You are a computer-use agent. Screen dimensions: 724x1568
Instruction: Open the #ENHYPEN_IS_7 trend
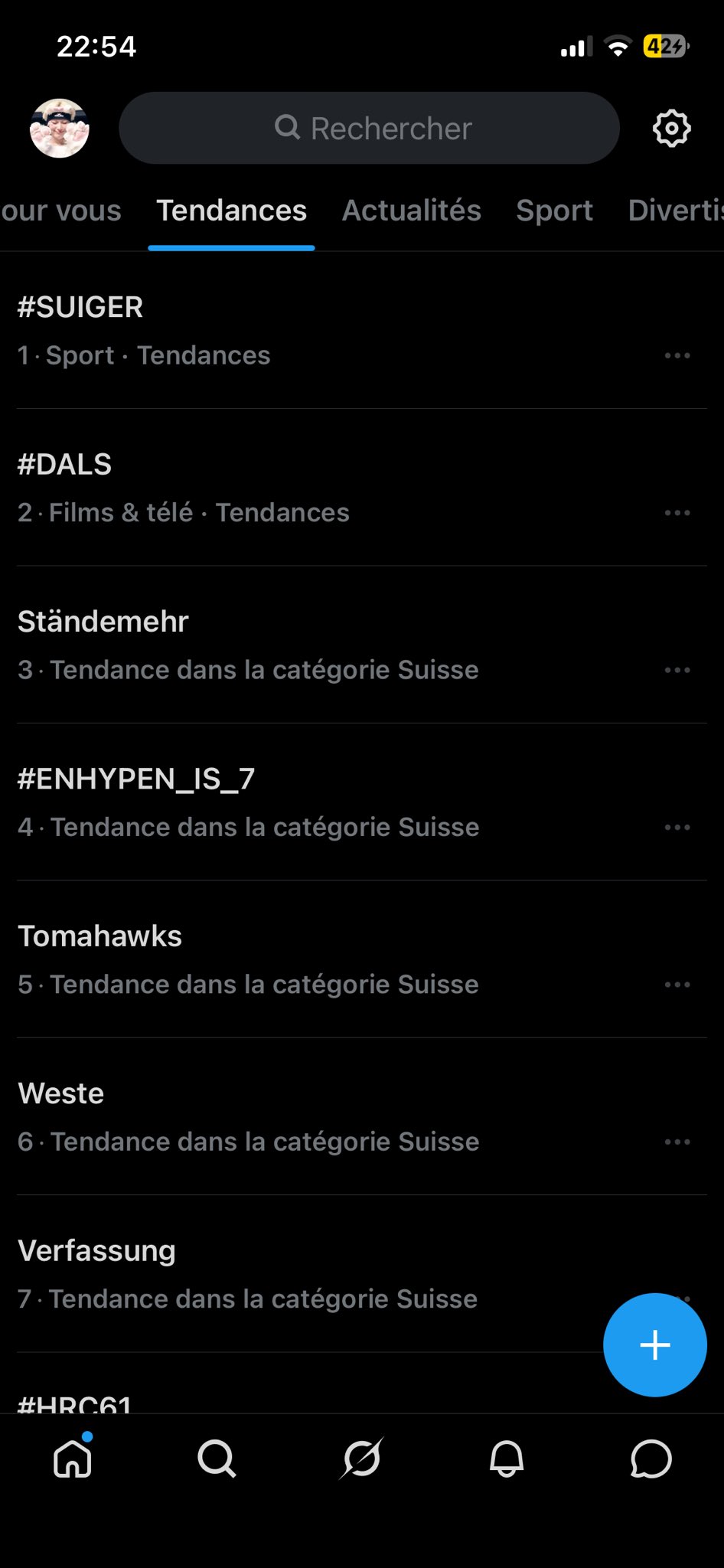(x=136, y=779)
